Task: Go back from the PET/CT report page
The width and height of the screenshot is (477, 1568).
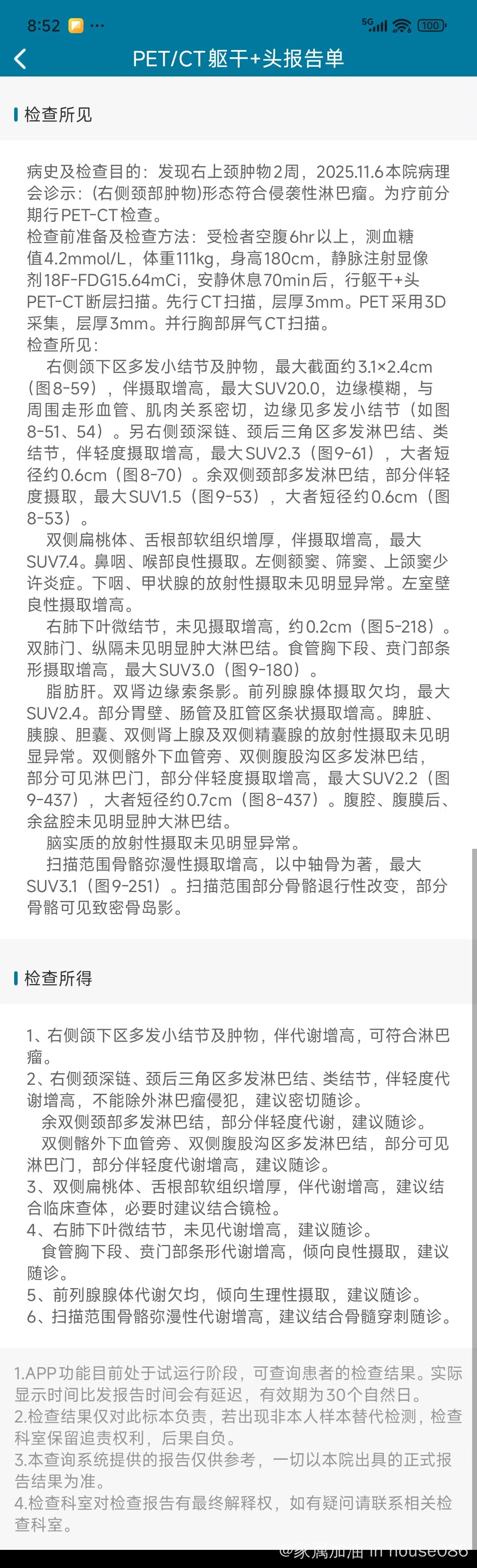Action: (21, 58)
